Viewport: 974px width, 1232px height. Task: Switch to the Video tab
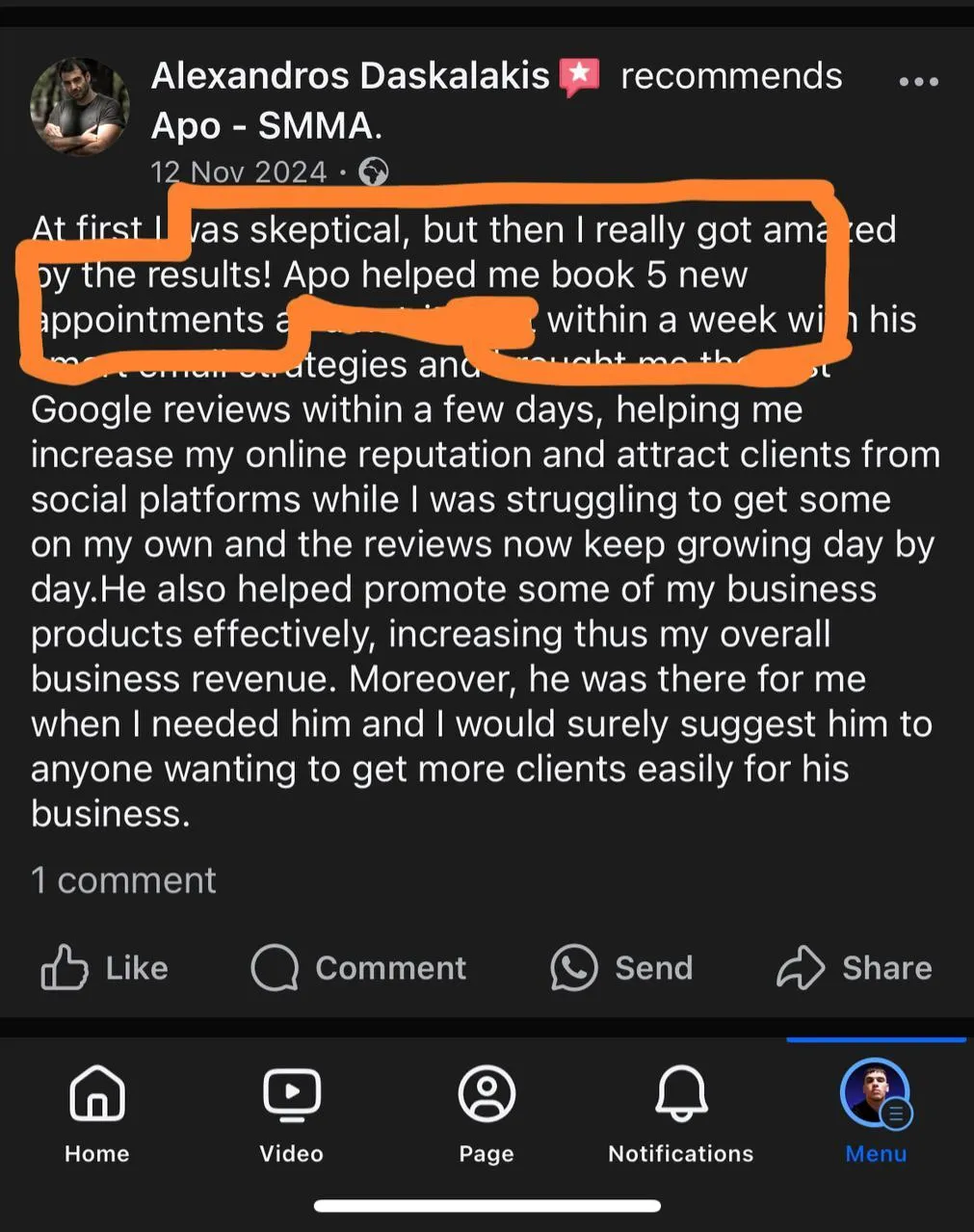coord(291,1111)
